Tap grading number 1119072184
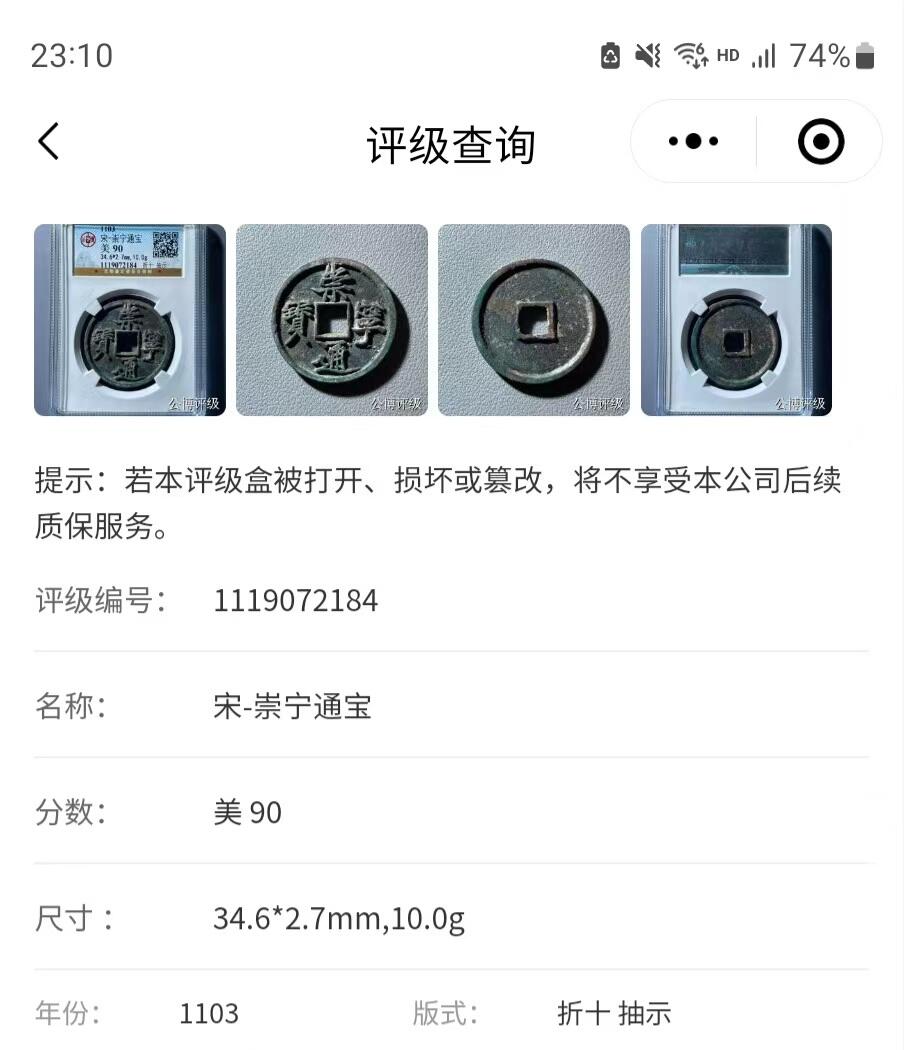Image resolution: width=904 pixels, height=1050 pixels. point(297,601)
